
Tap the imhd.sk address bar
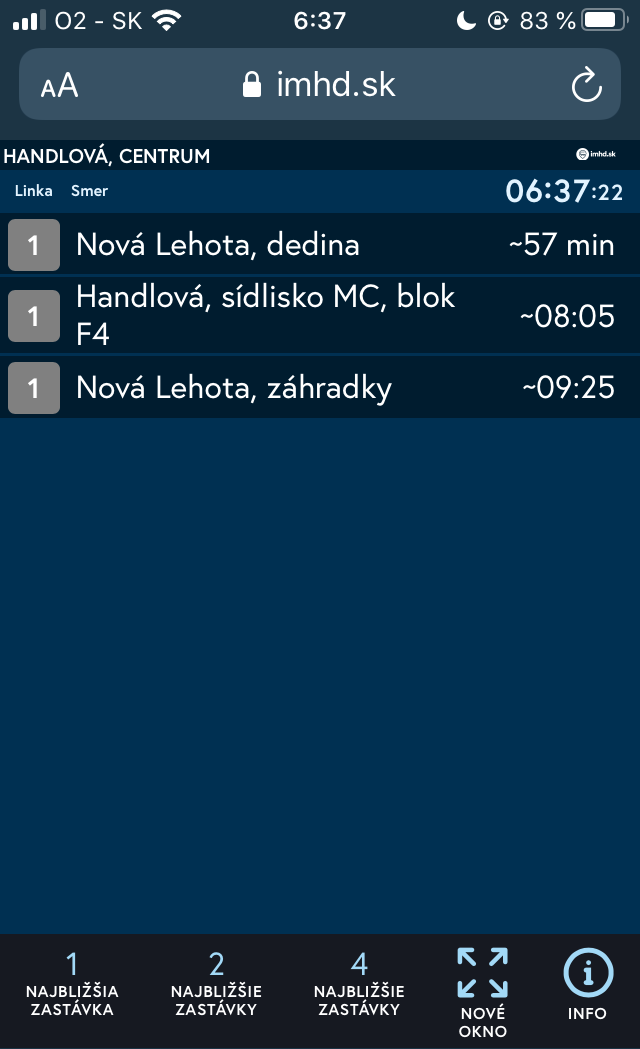pos(320,85)
